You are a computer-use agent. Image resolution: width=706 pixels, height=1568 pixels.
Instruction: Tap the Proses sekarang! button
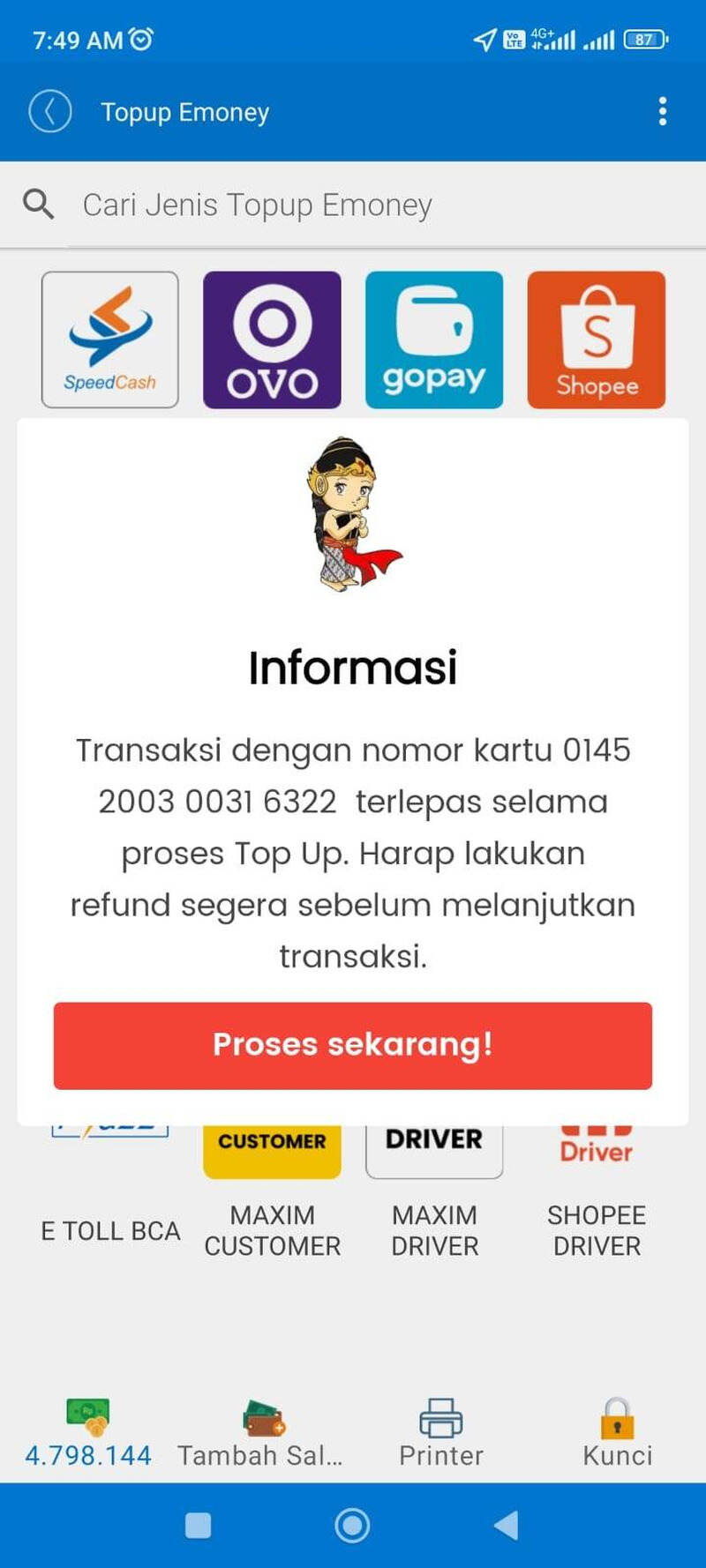point(352,1045)
